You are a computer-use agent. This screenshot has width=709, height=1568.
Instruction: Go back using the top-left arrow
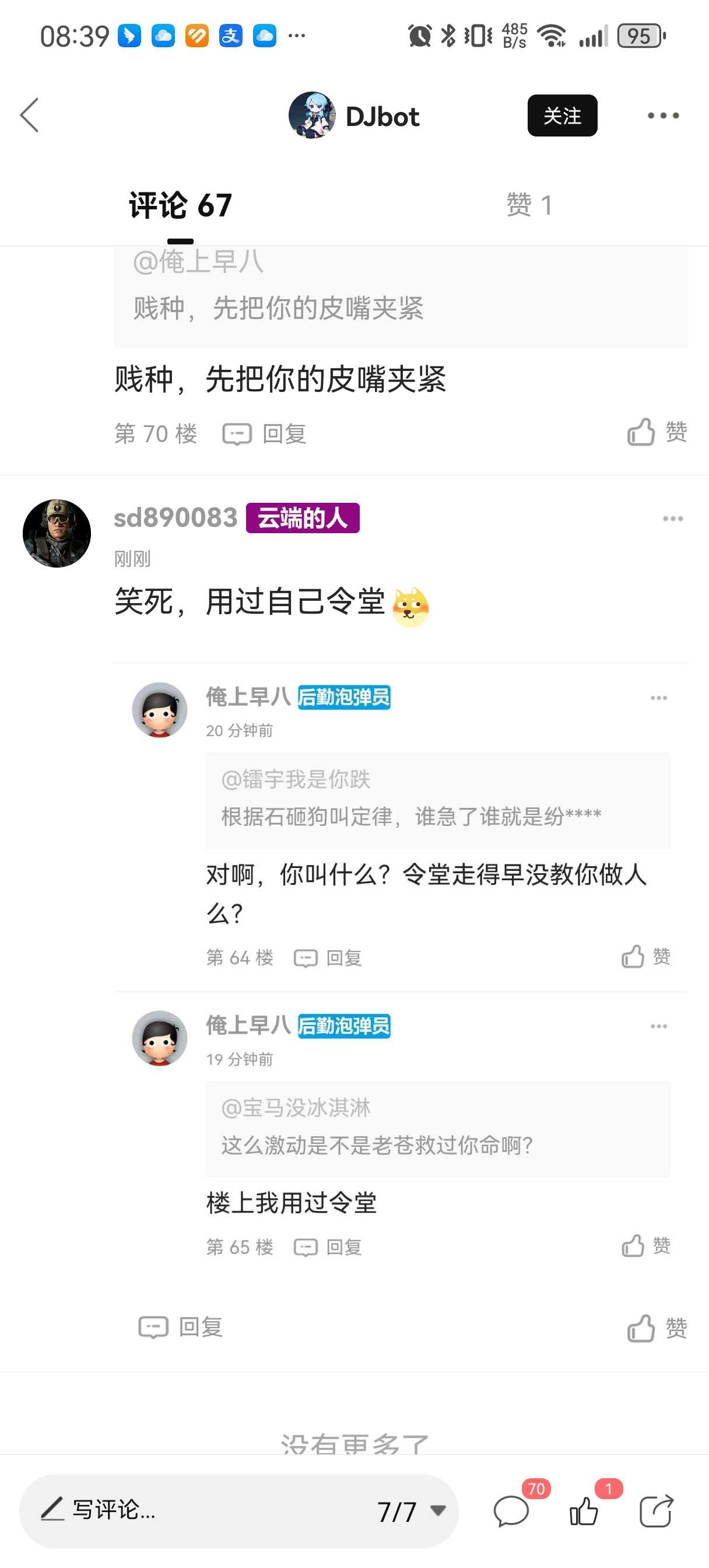tap(29, 115)
